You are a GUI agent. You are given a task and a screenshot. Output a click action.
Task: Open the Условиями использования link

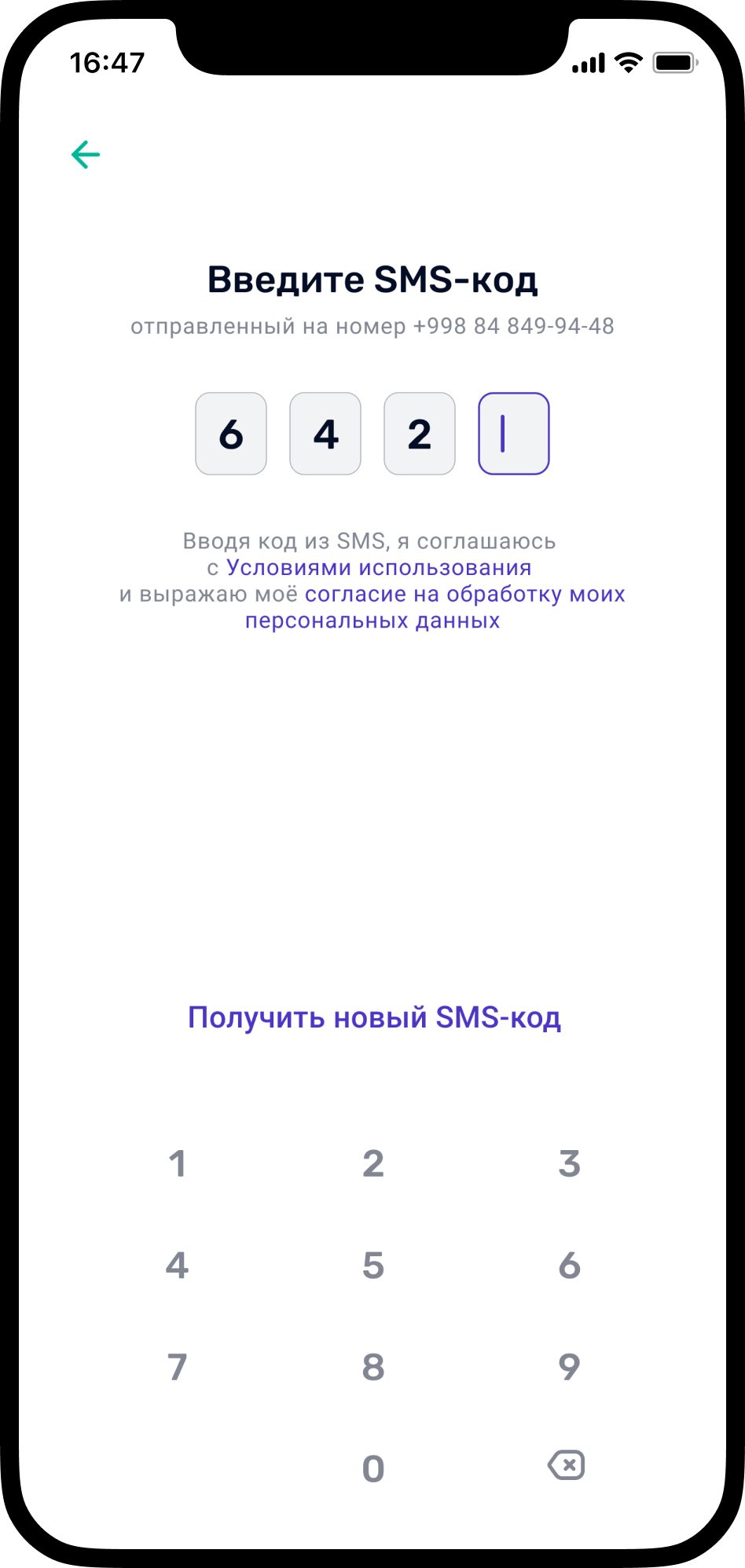point(379,568)
